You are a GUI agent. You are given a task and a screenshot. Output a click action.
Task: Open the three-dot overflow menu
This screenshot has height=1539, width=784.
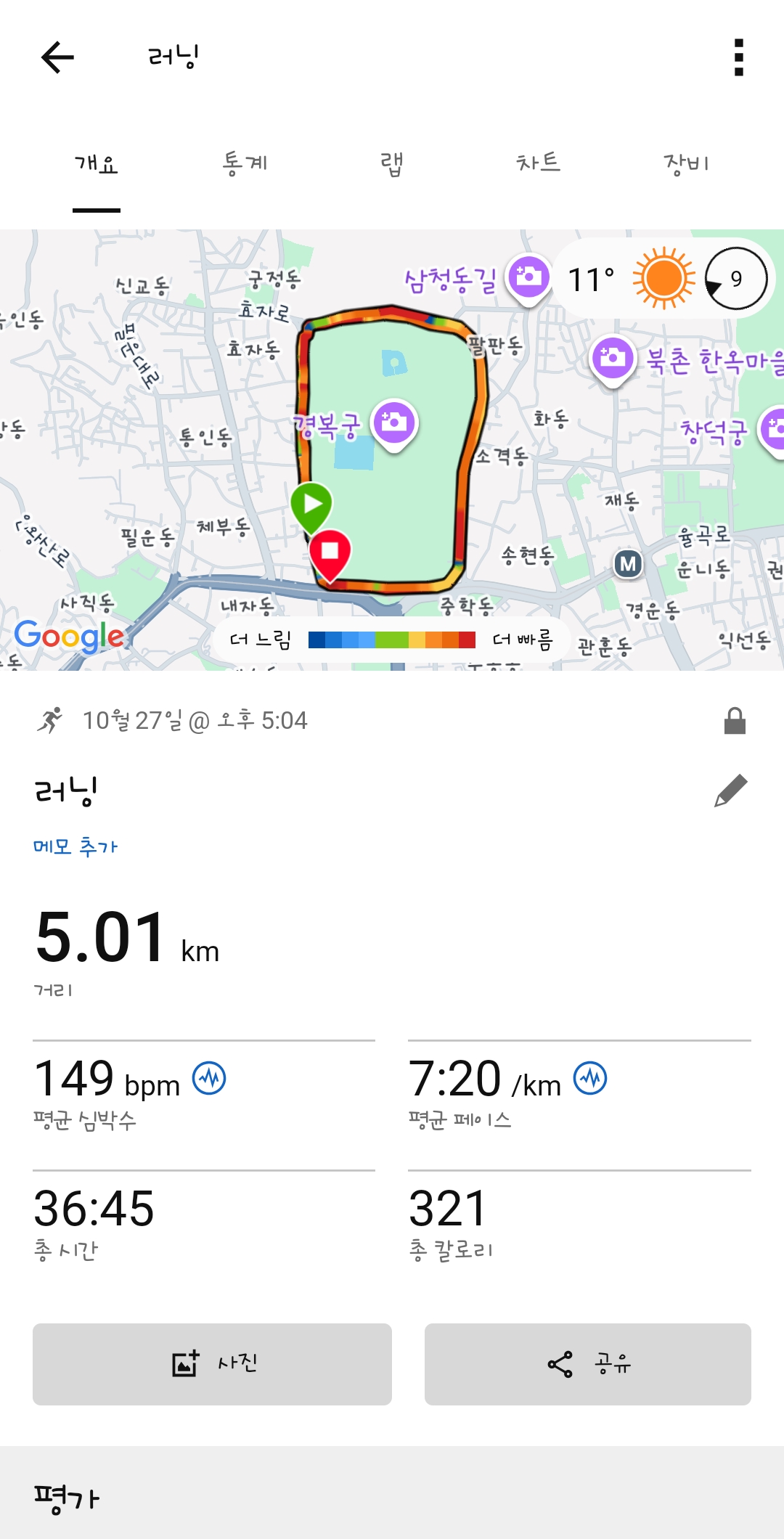(739, 57)
